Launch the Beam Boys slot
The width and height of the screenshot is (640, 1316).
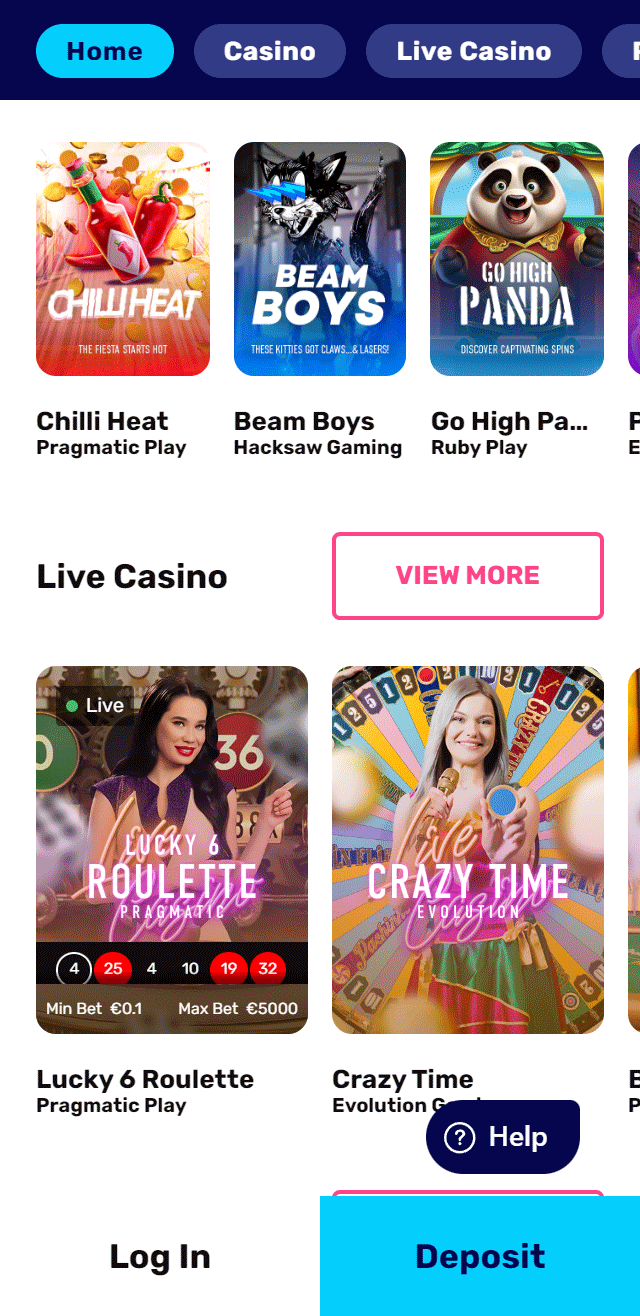tap(320, 259)
